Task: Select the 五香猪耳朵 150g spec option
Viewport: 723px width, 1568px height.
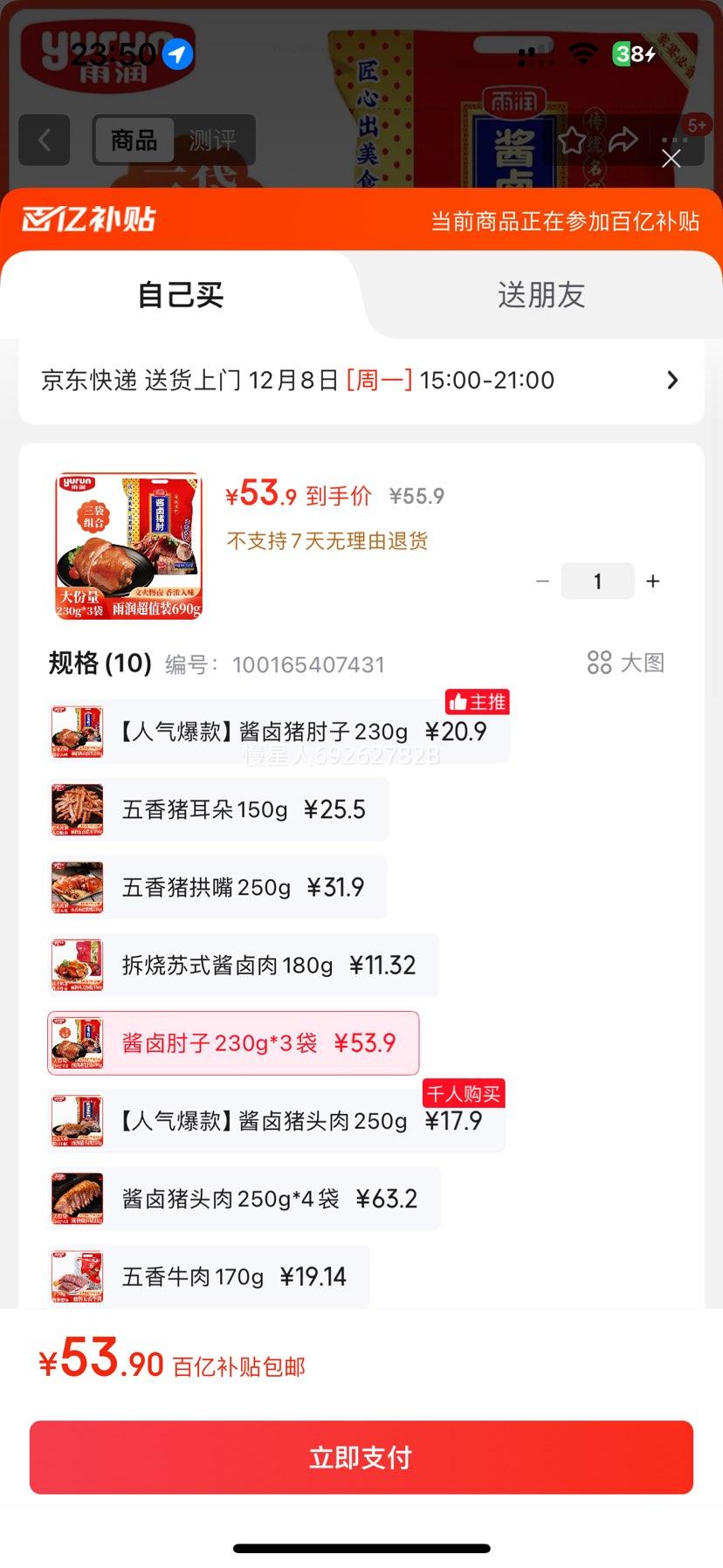Action: (x=217, y=808)
